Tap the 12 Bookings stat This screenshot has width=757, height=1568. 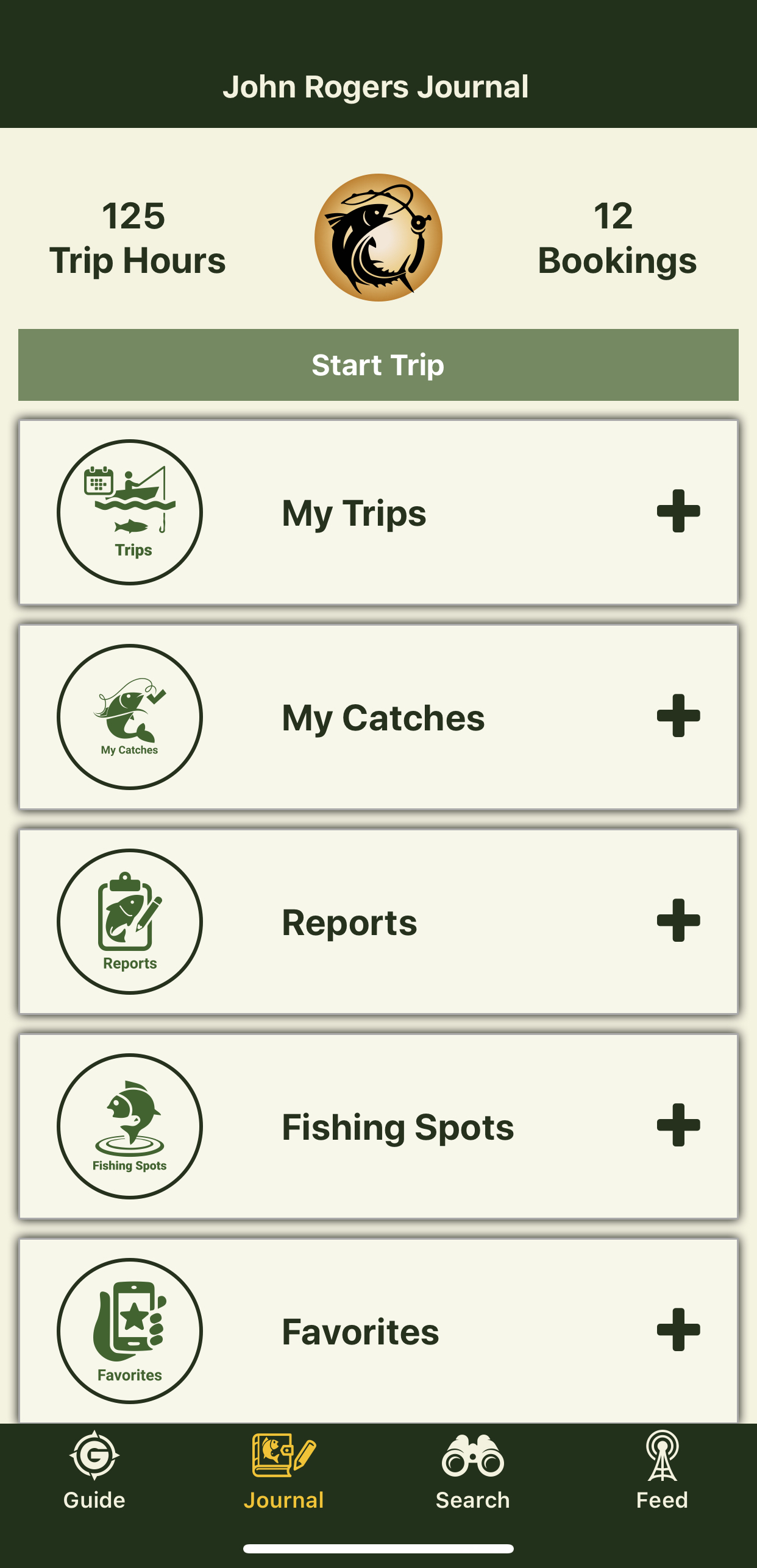coord(617,238)
